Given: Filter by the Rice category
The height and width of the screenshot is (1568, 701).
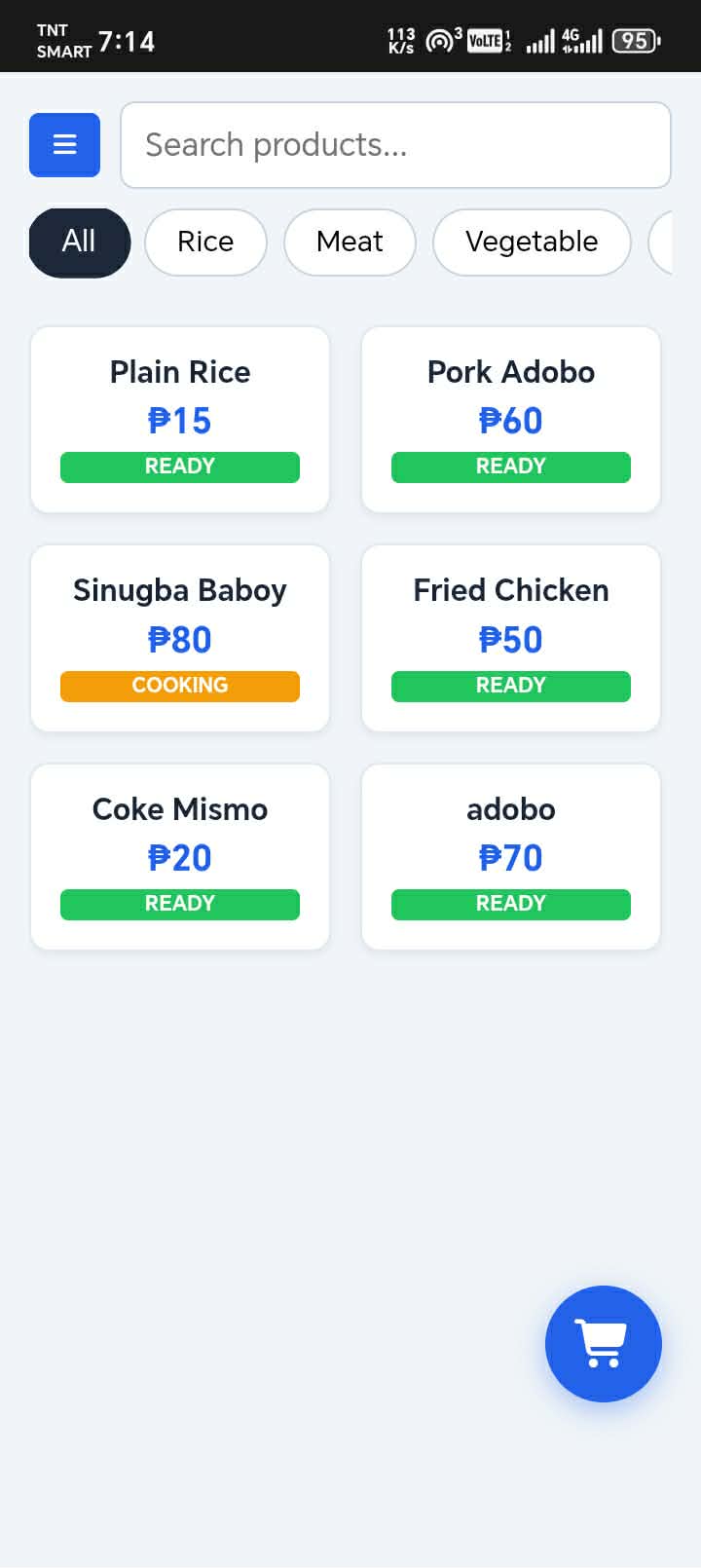Looking at the screenshot, I should (x=205, y=242).
